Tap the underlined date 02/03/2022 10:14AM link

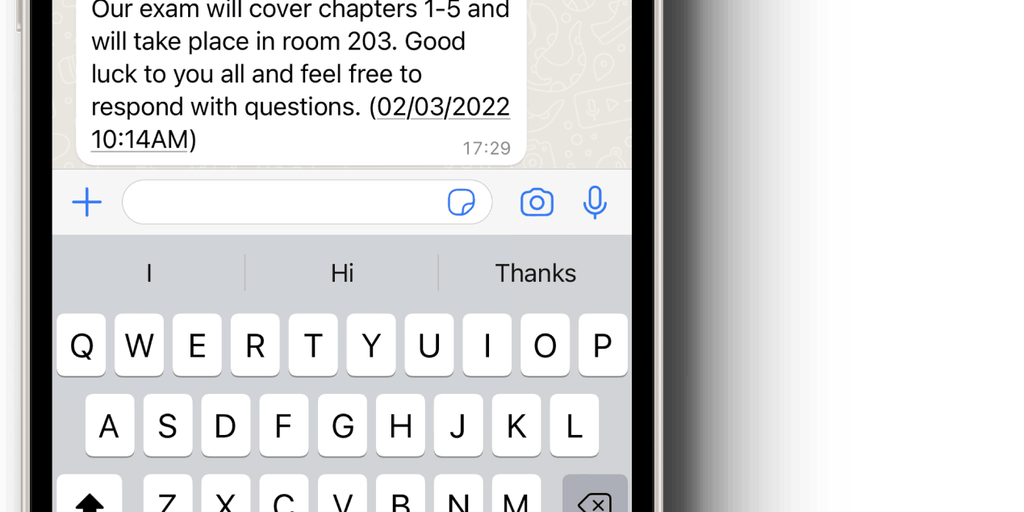440,108
